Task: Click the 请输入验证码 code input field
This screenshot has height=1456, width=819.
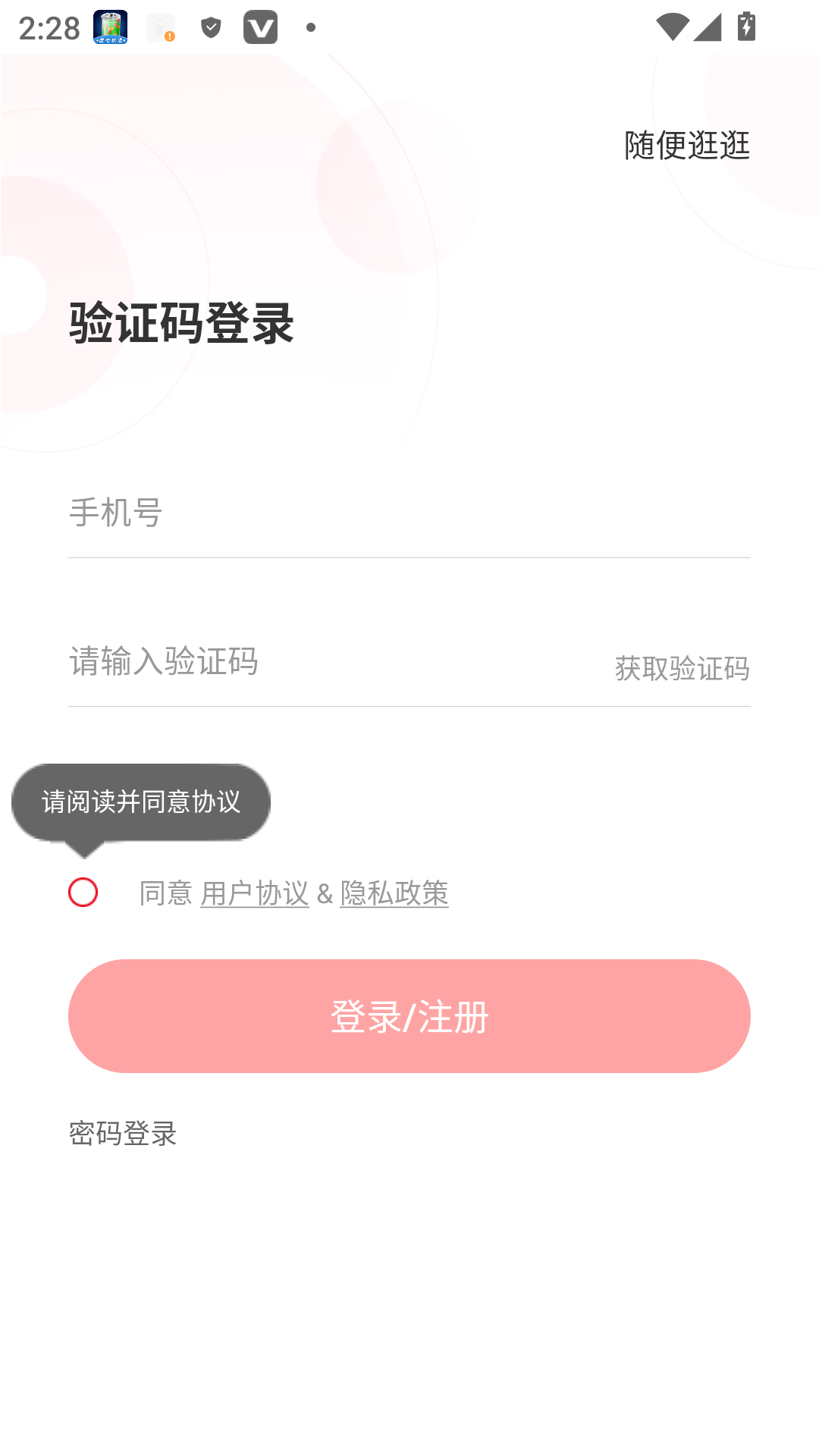Action: (303, 661)
